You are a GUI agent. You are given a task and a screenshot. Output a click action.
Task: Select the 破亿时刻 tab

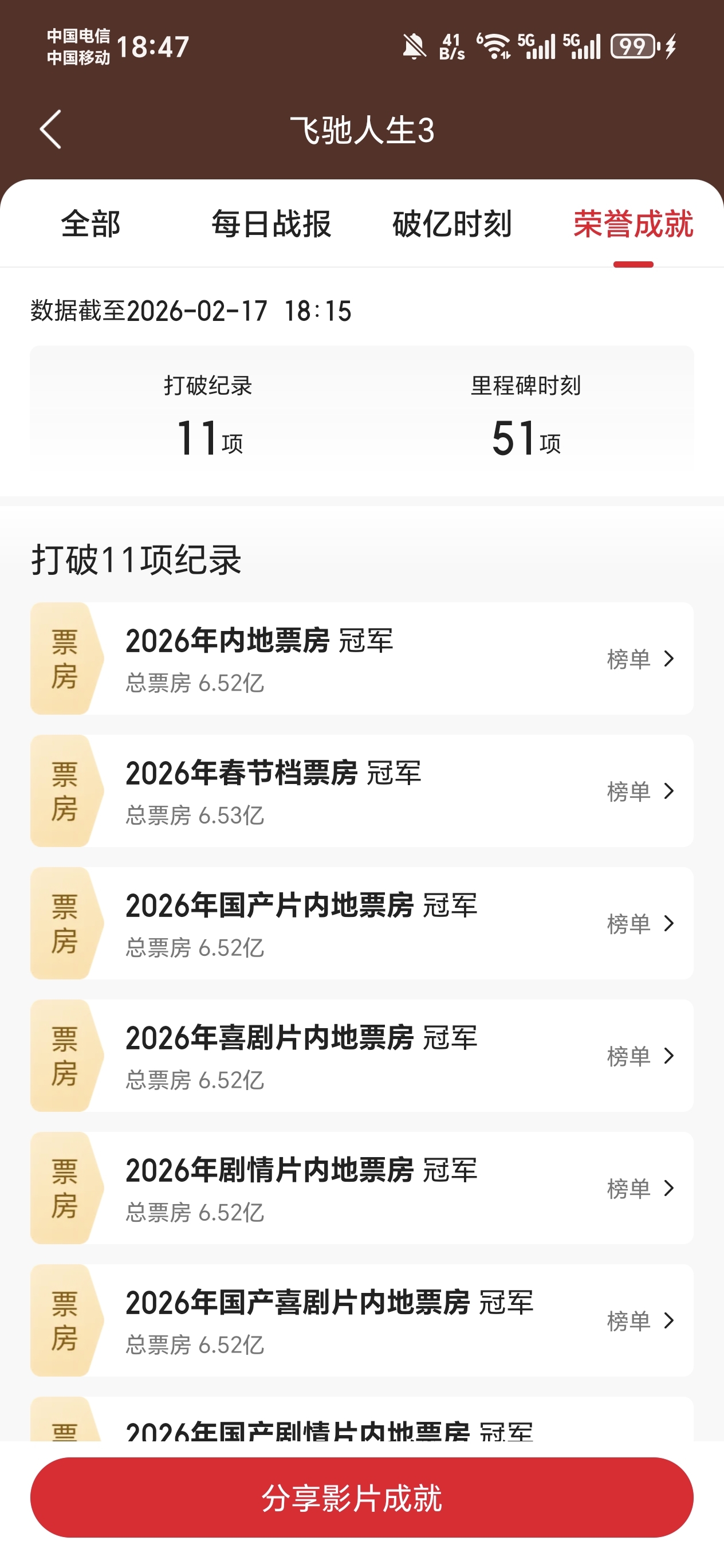tap(452, 224)
